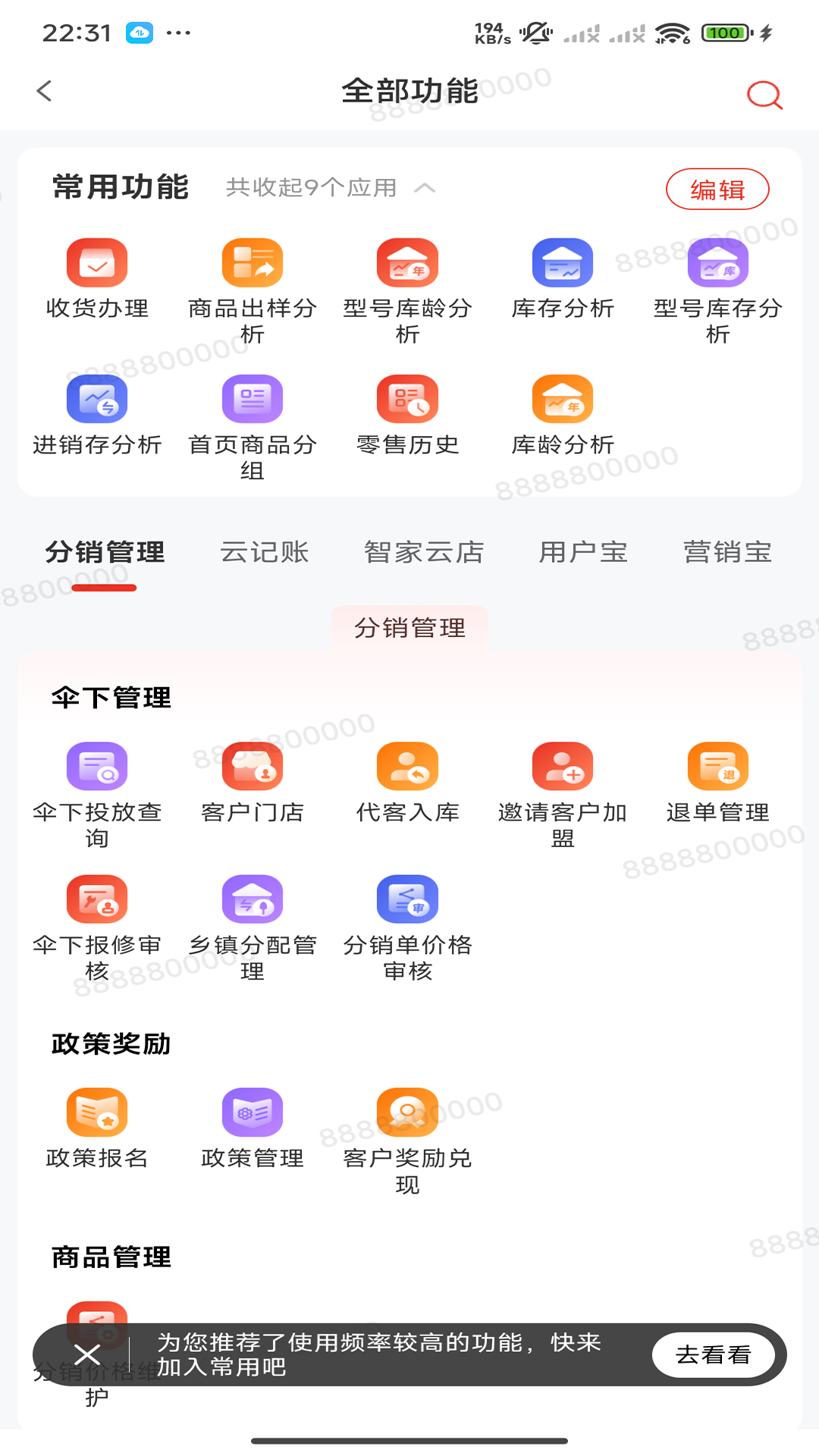The height and width of the screenshot is (1456, 819).
Task: Tap the 去看看 button in the banner
Action: pyautogui.click(x=714, y=1354)
